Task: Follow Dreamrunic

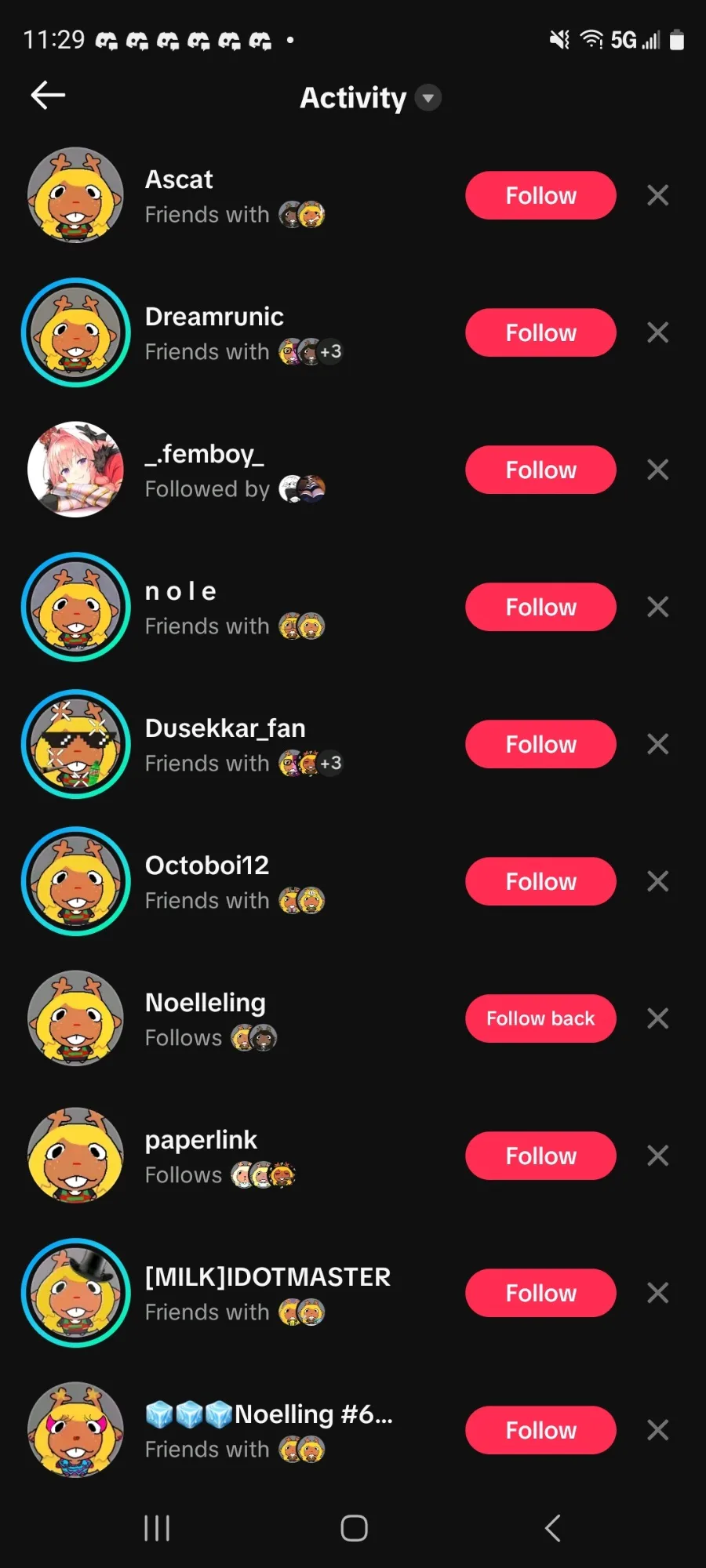Action: pos(540,332)
